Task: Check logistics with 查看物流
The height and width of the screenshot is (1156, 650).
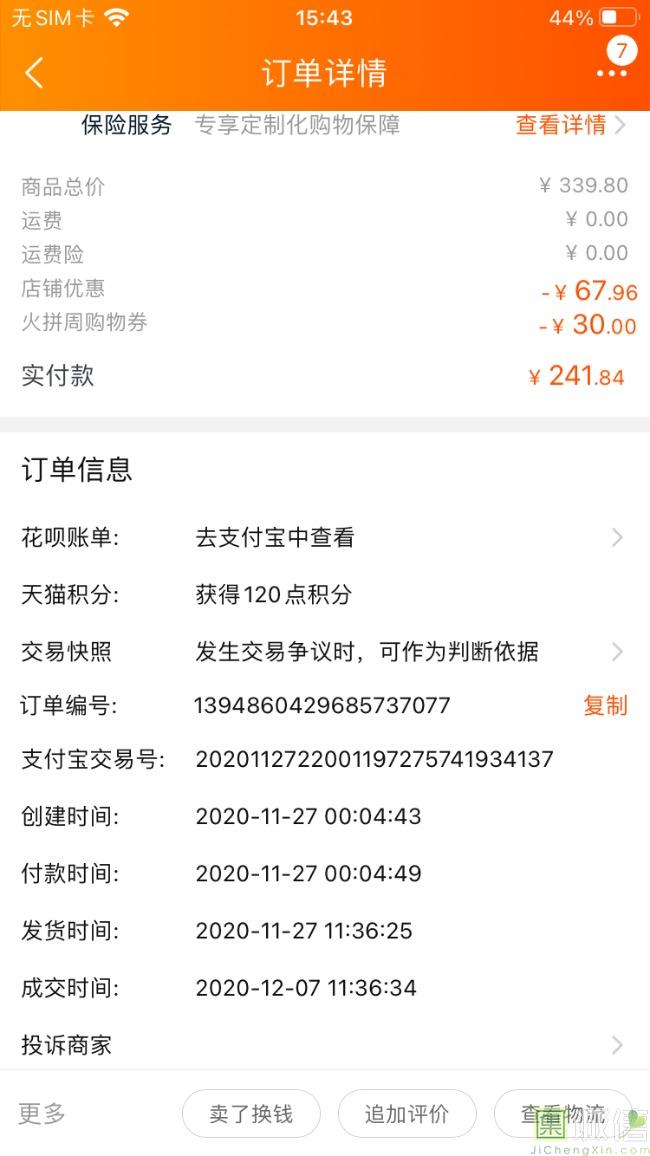Action: click(x=563, y=1113)
